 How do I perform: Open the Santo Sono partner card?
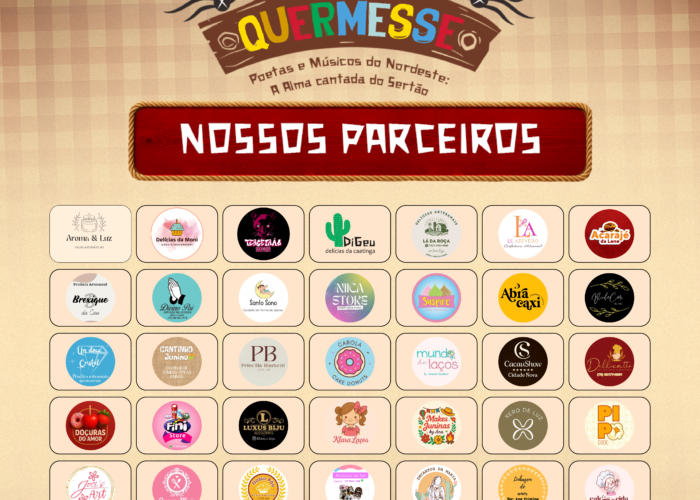pyautogui.click(x=263, y=298)
